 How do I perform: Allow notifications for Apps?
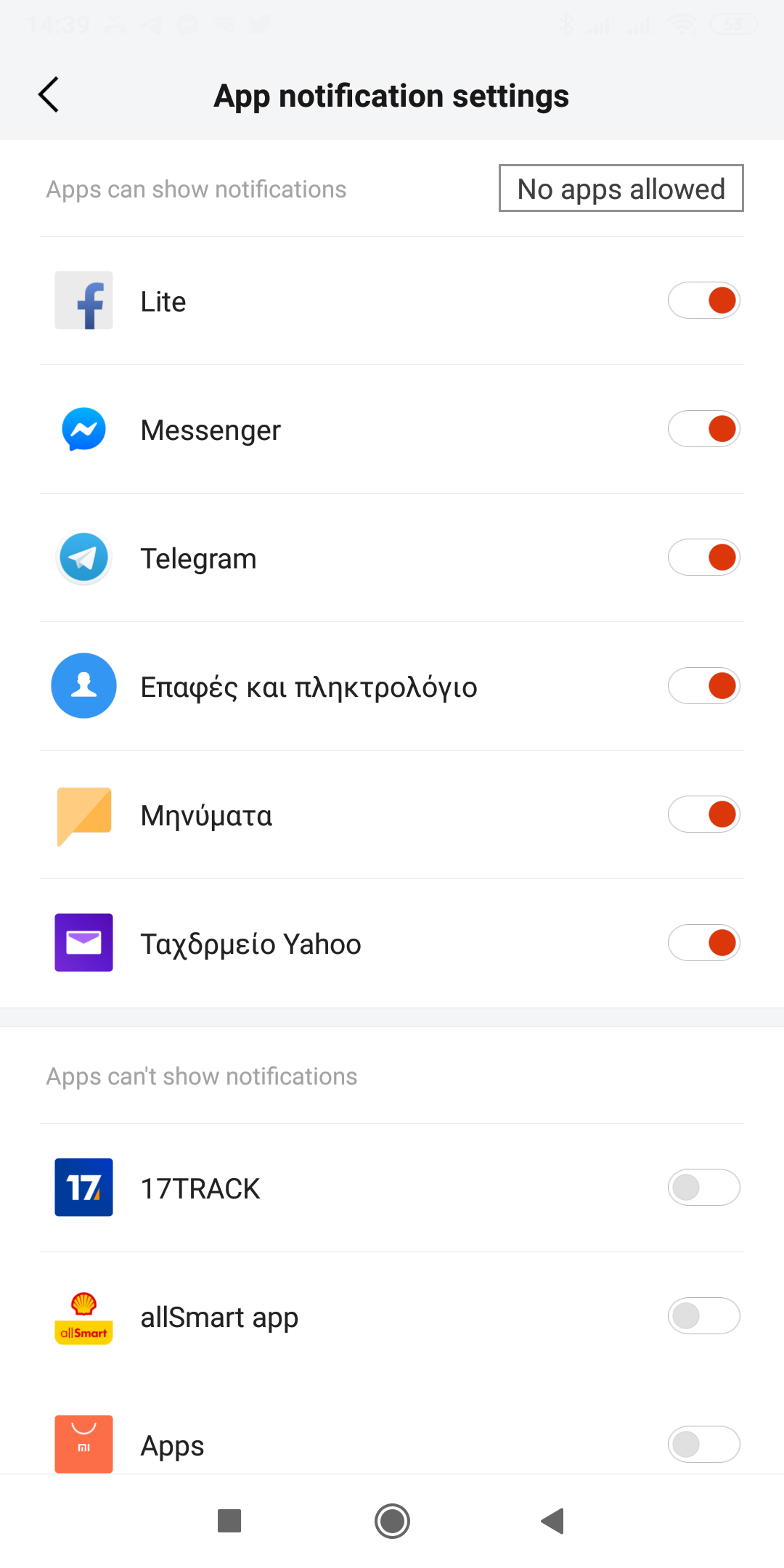(703, 1445)
